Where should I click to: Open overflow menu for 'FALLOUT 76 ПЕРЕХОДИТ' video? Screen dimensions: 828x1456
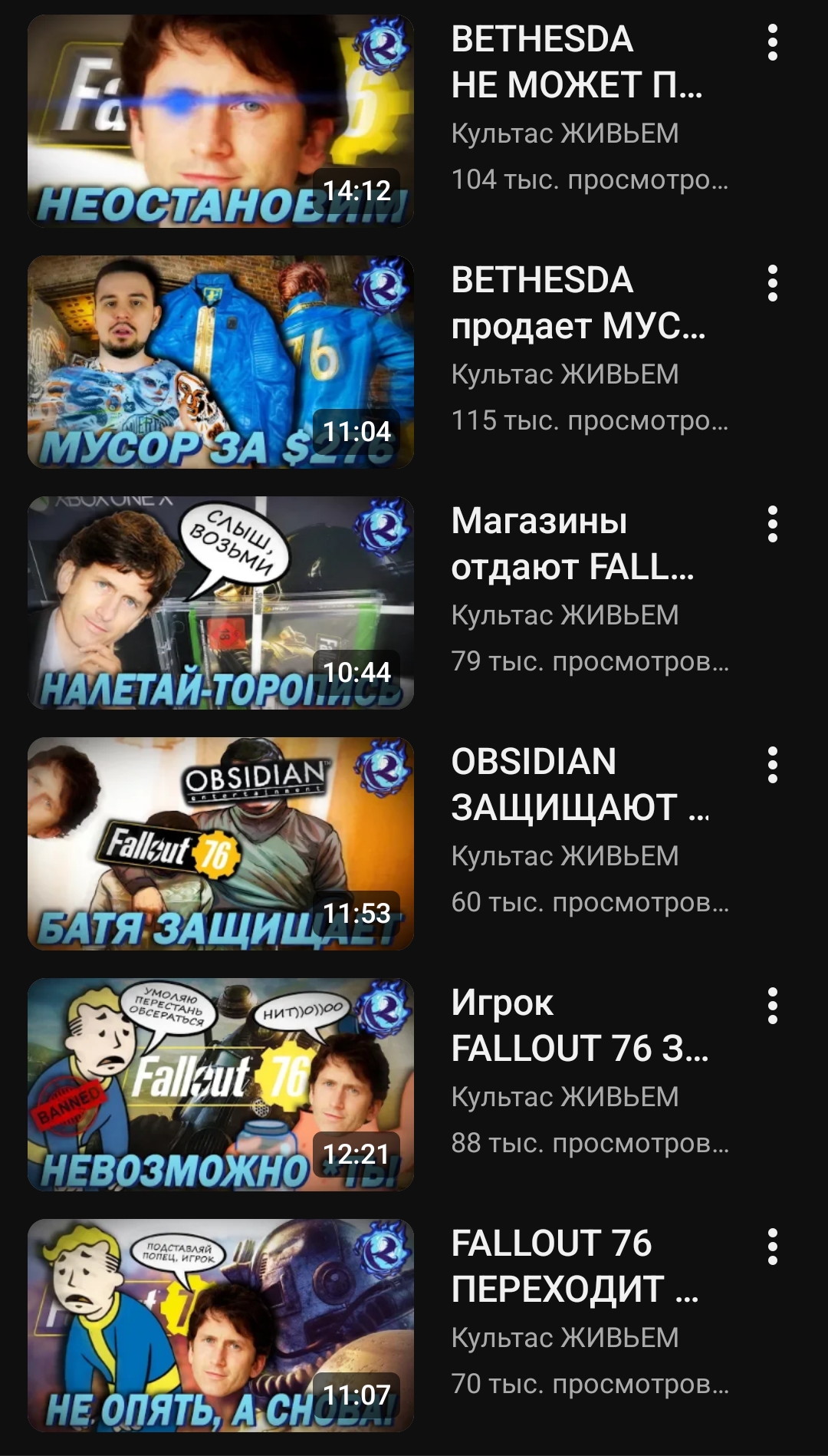coord(772,1247)
